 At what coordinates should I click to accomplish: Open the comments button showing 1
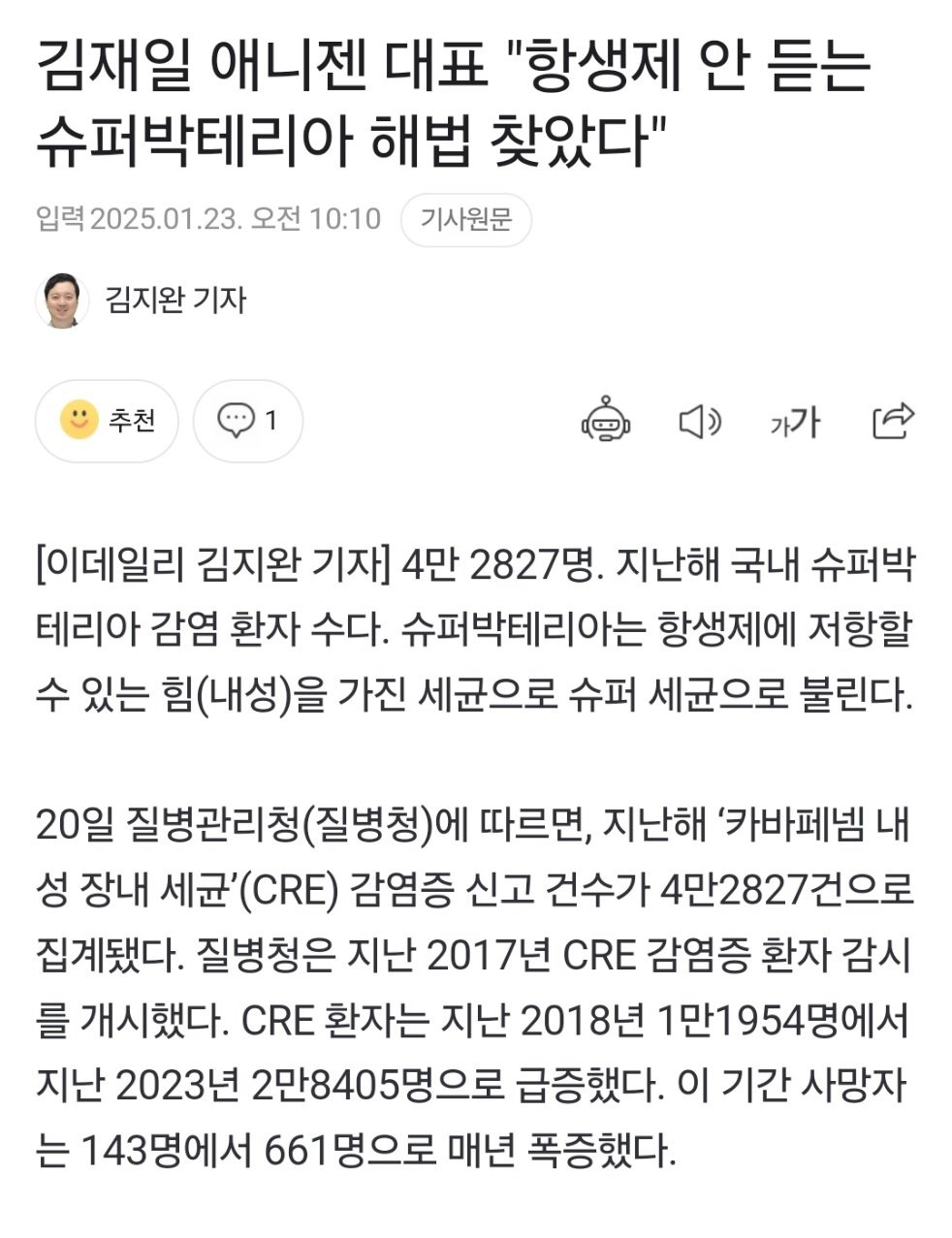248,421
